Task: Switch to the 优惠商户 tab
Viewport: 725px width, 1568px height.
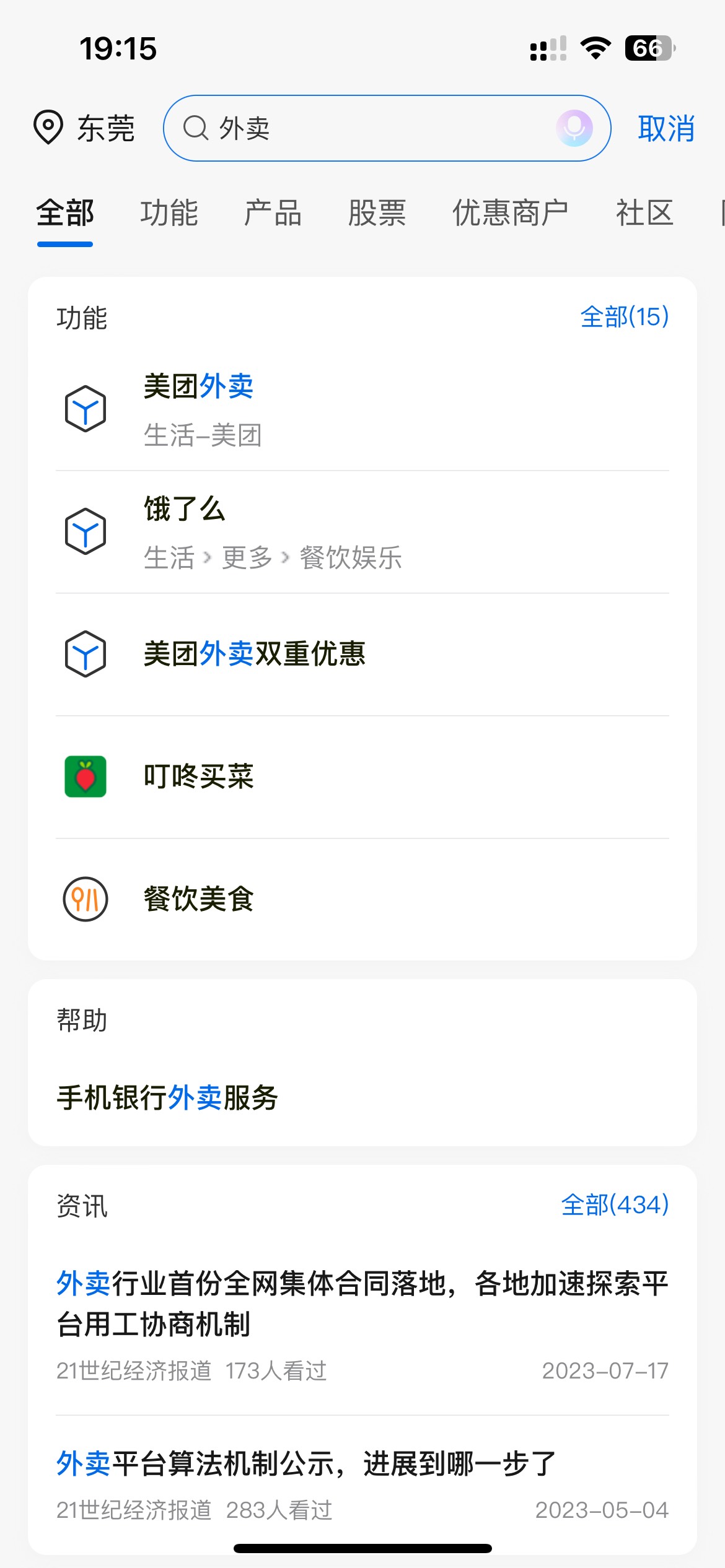Action: pyautogui.click(x=510, y=213)
